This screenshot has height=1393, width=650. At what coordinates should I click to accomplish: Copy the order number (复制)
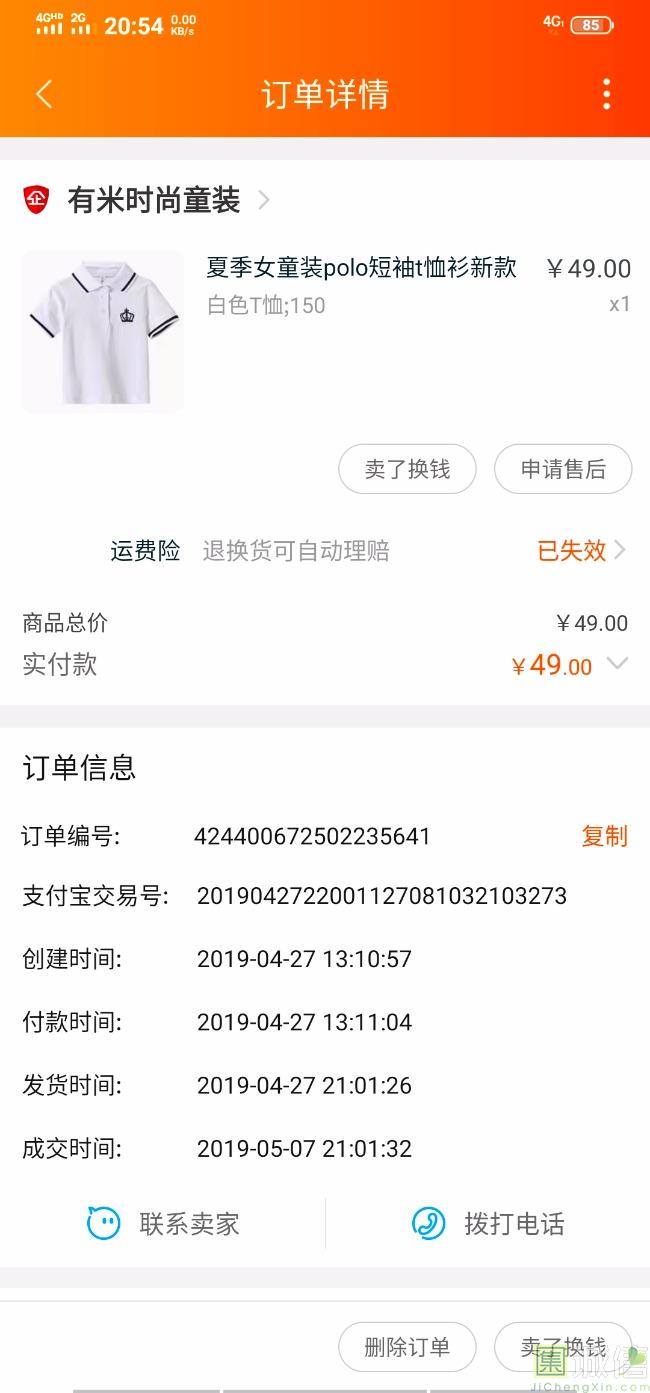[x=604, y=836]
